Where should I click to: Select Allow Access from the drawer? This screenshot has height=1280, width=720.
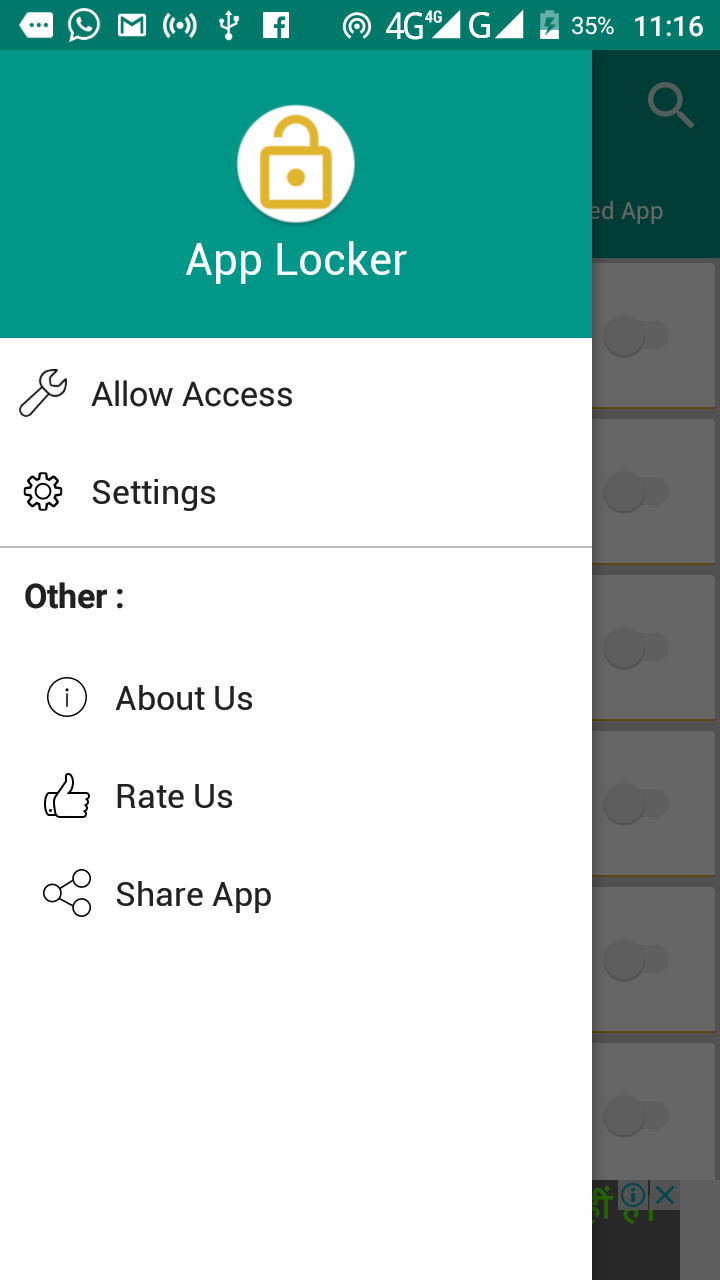coord(192,393)
